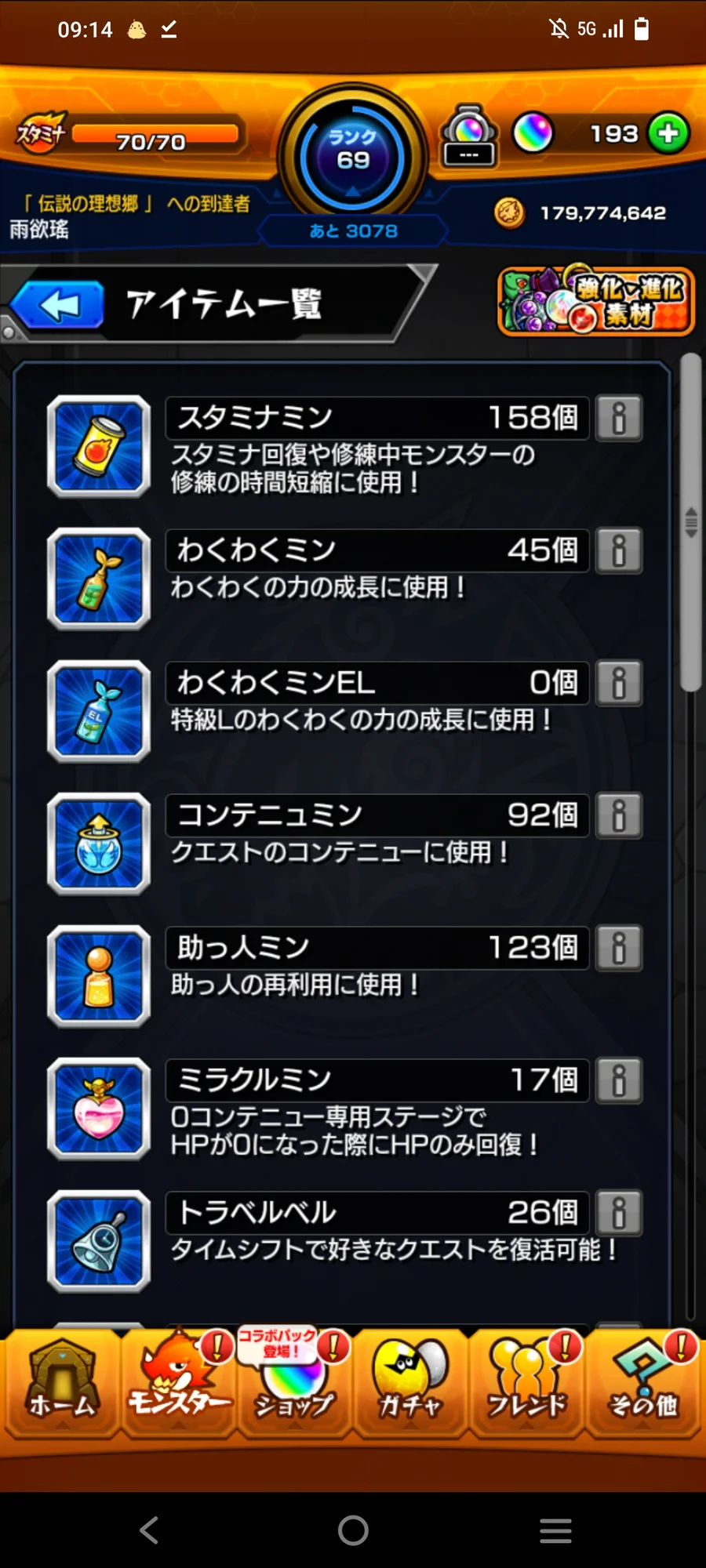The height and width of the screenshot is (1568, 706).
Task: Open info for トラベルベル
Action: tap(618, 1213)
